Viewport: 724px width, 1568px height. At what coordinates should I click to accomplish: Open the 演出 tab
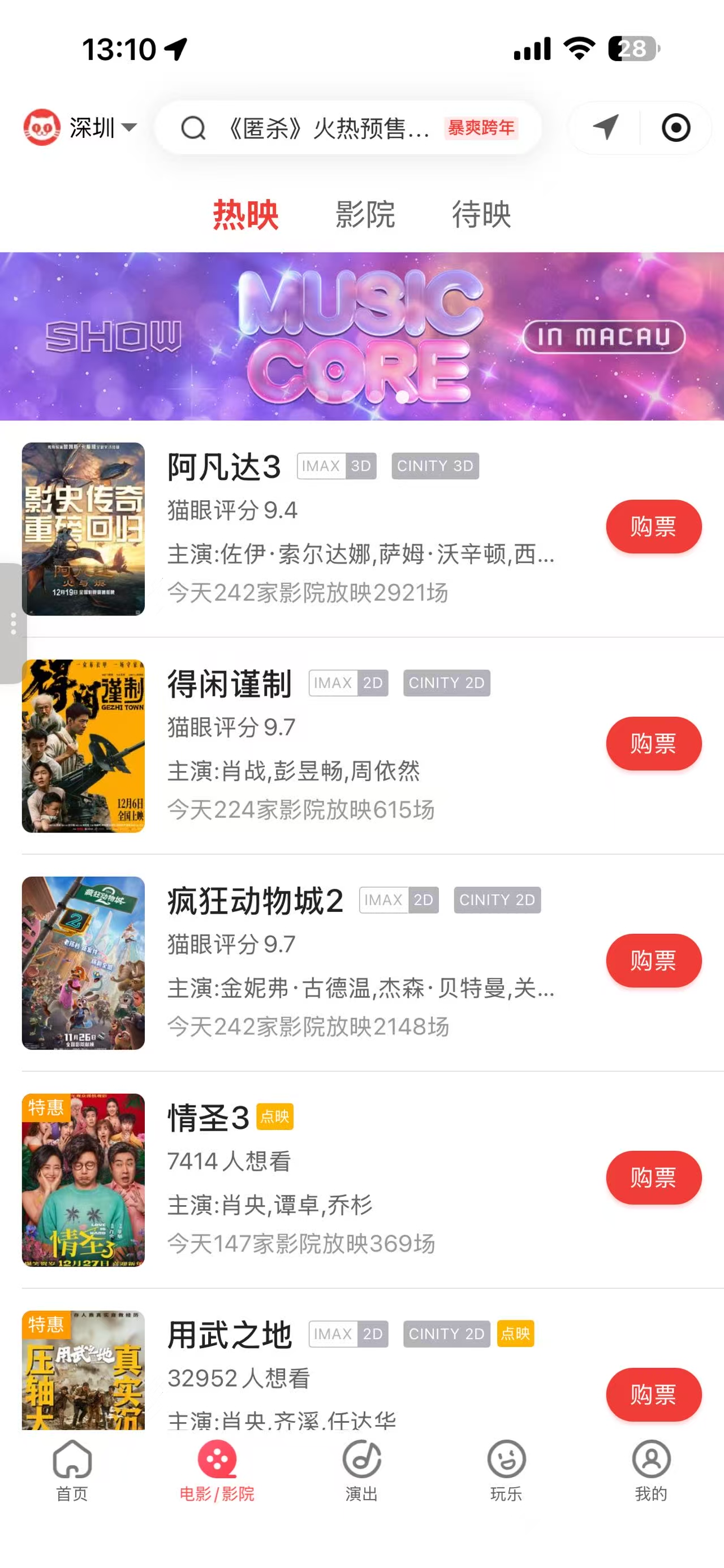[x=361, y=1470]
